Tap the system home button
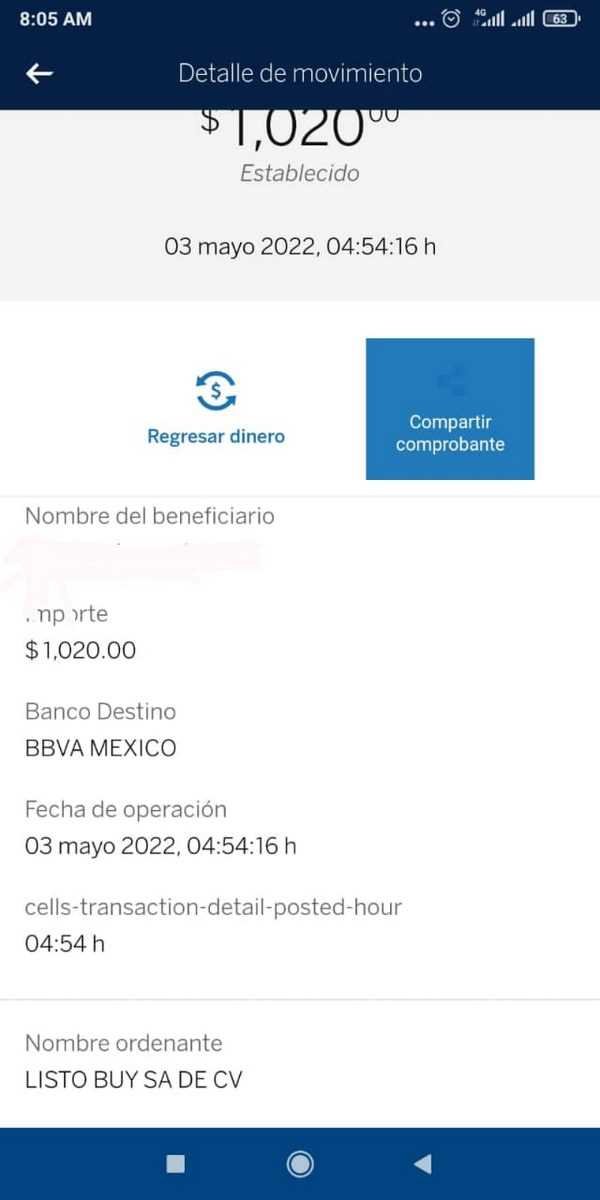Screen dimensions: 600x1200 (300, 1163)
